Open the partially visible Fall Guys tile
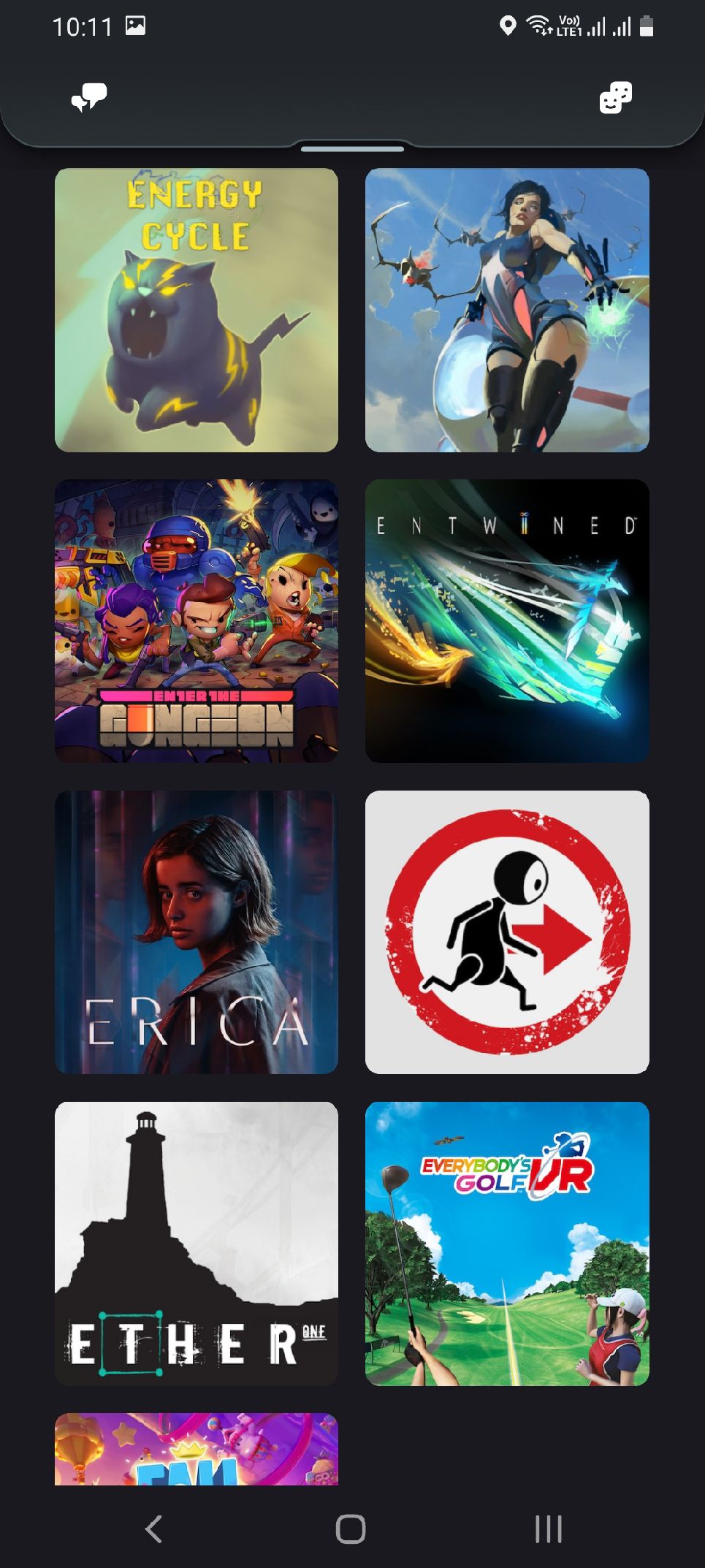The width and height of the screenshot is (705, 1568). tap(197, 1449)
